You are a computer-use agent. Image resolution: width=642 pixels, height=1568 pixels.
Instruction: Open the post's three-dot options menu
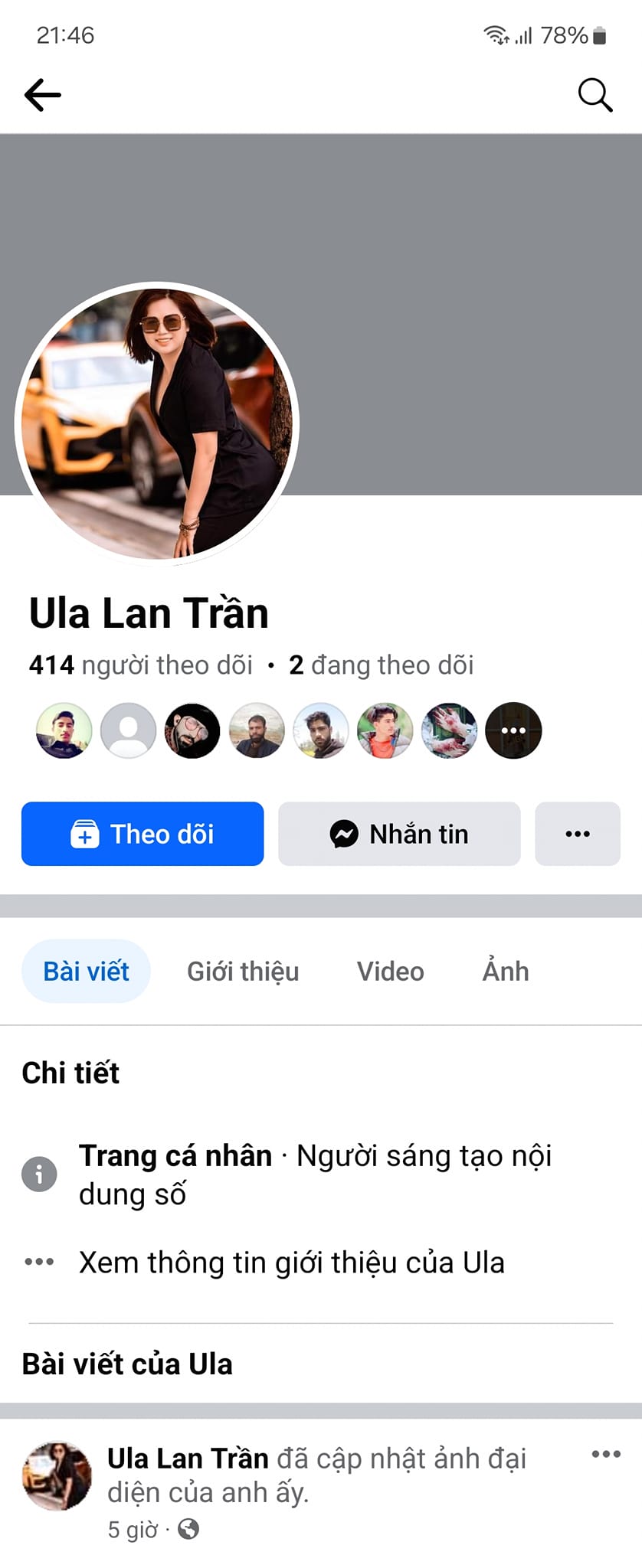coord(605,1453)
